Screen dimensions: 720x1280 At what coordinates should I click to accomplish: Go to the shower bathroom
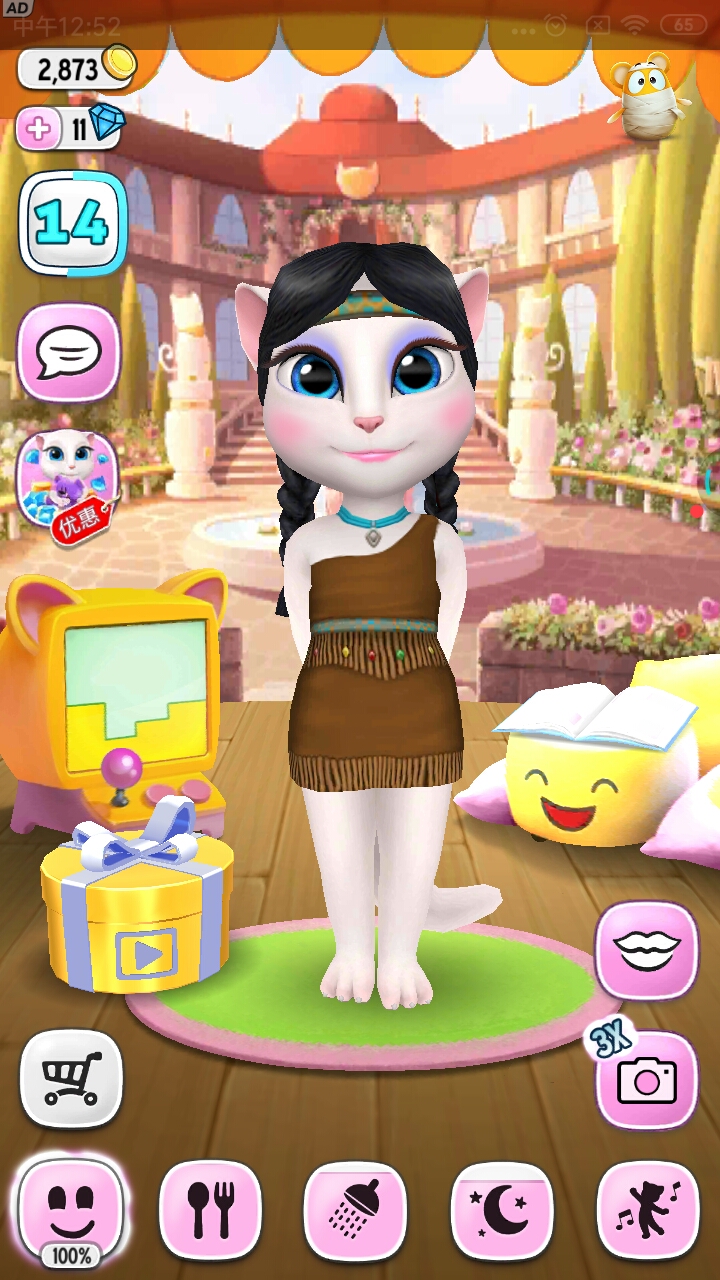355,1209
